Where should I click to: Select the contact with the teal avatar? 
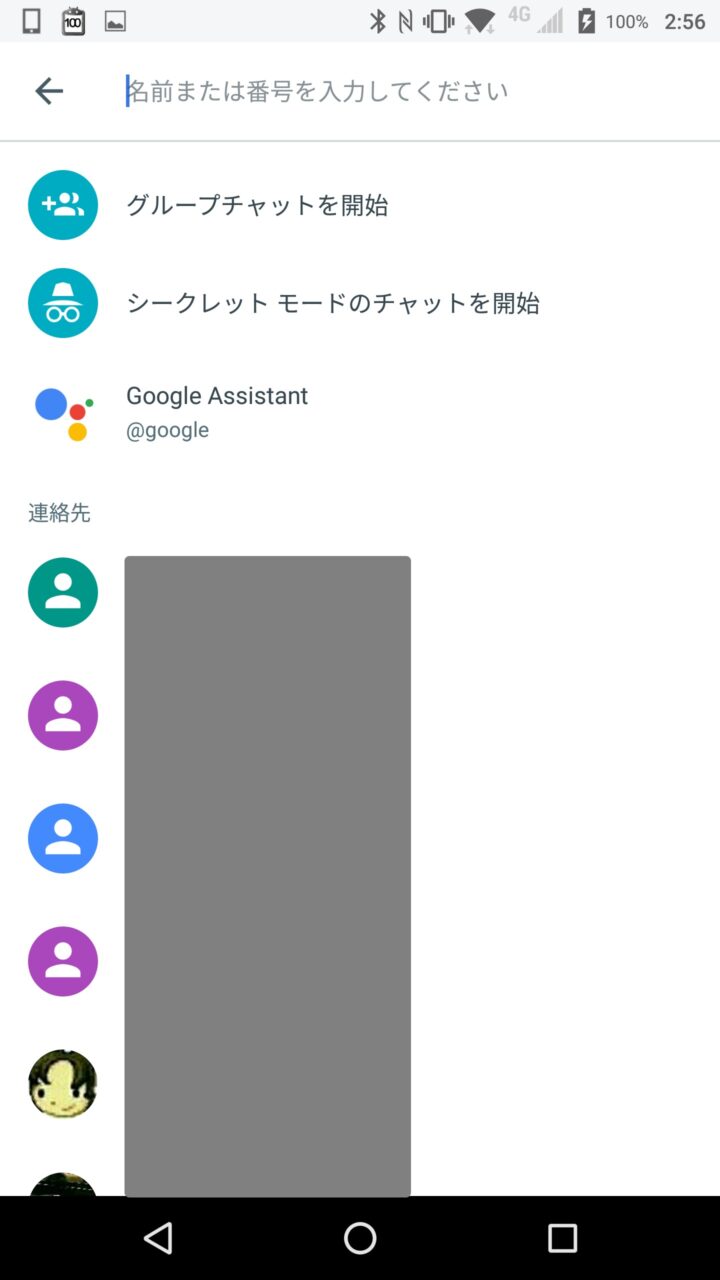pyautogui.click(x=63, y=593)
